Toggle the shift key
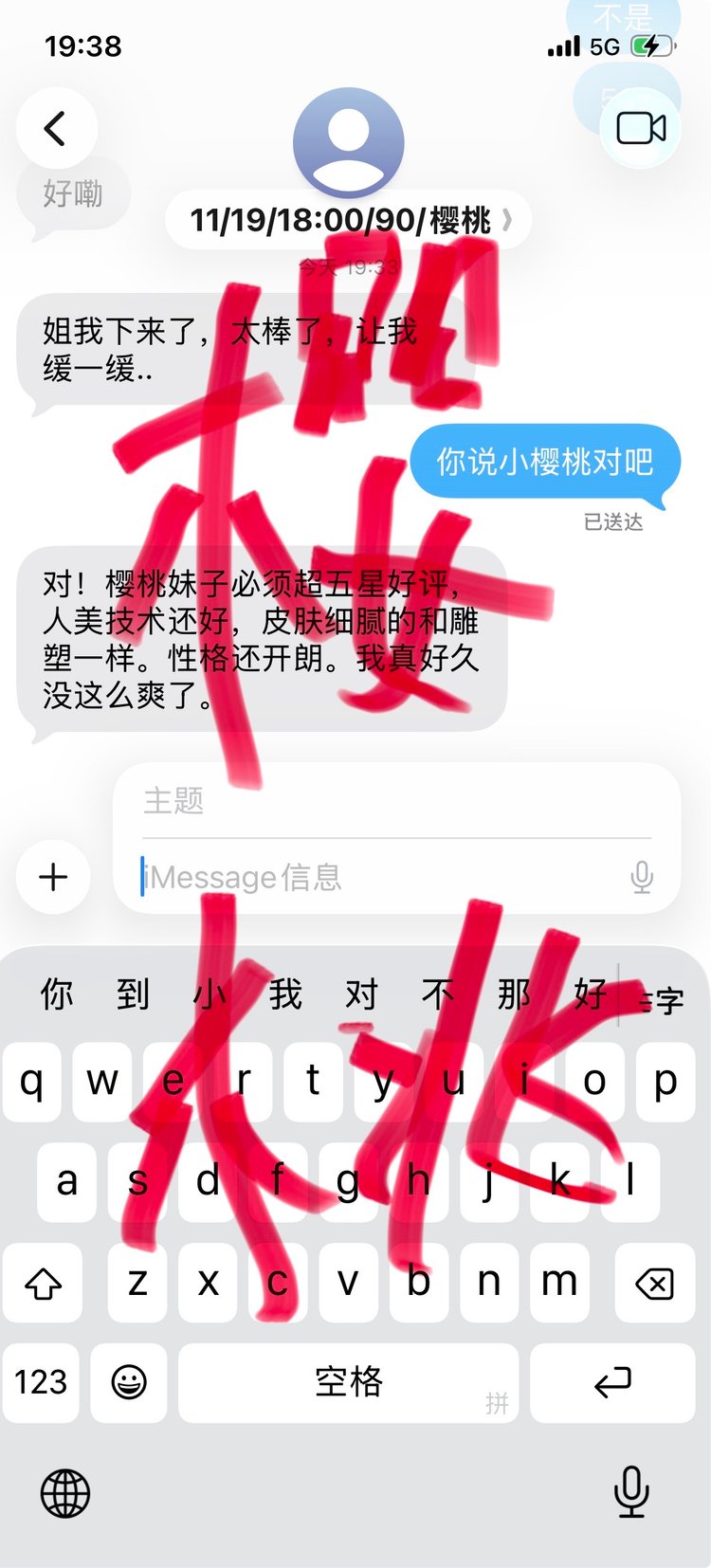Viewport: 711px width, 1568px height. [43, 1283]
